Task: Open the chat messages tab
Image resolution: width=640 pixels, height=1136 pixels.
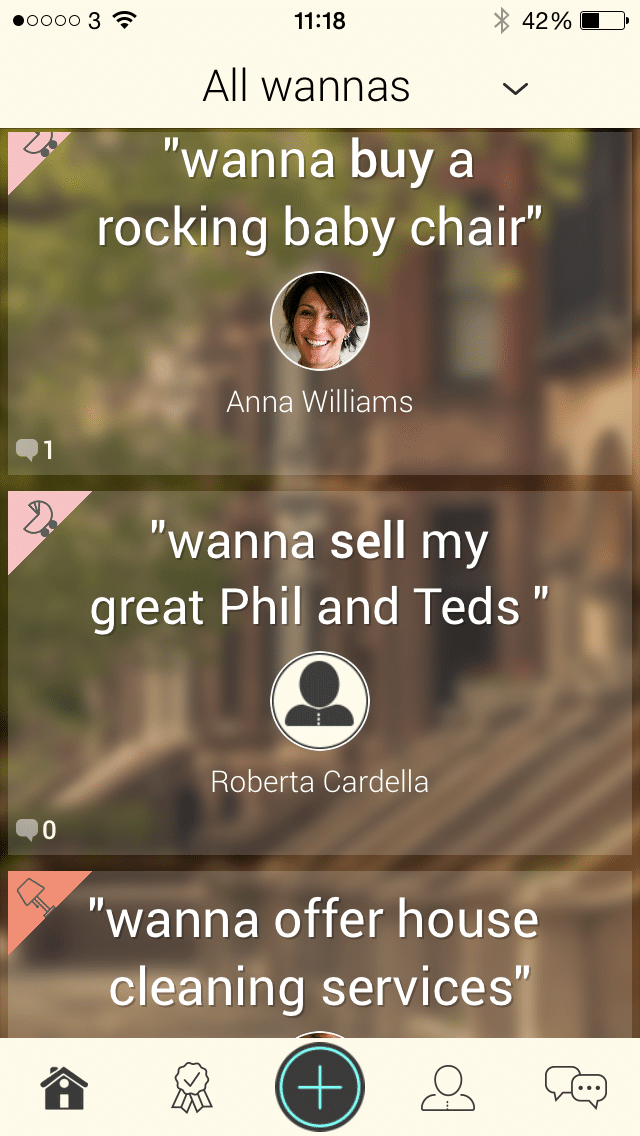Action: click(575, 1087)
